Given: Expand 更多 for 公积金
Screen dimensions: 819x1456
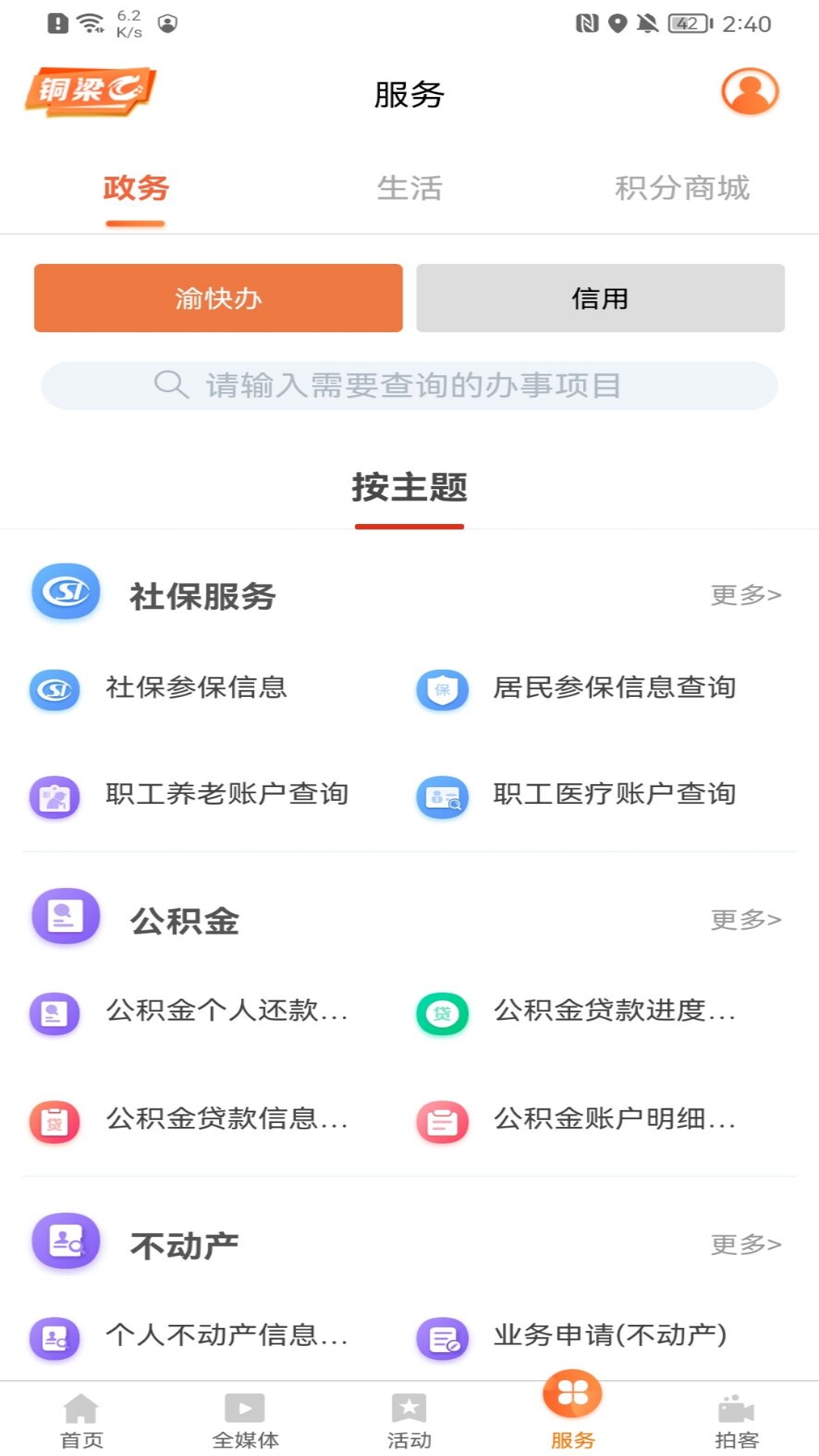Looking at the screenshot, I should (x=744, y=920).
